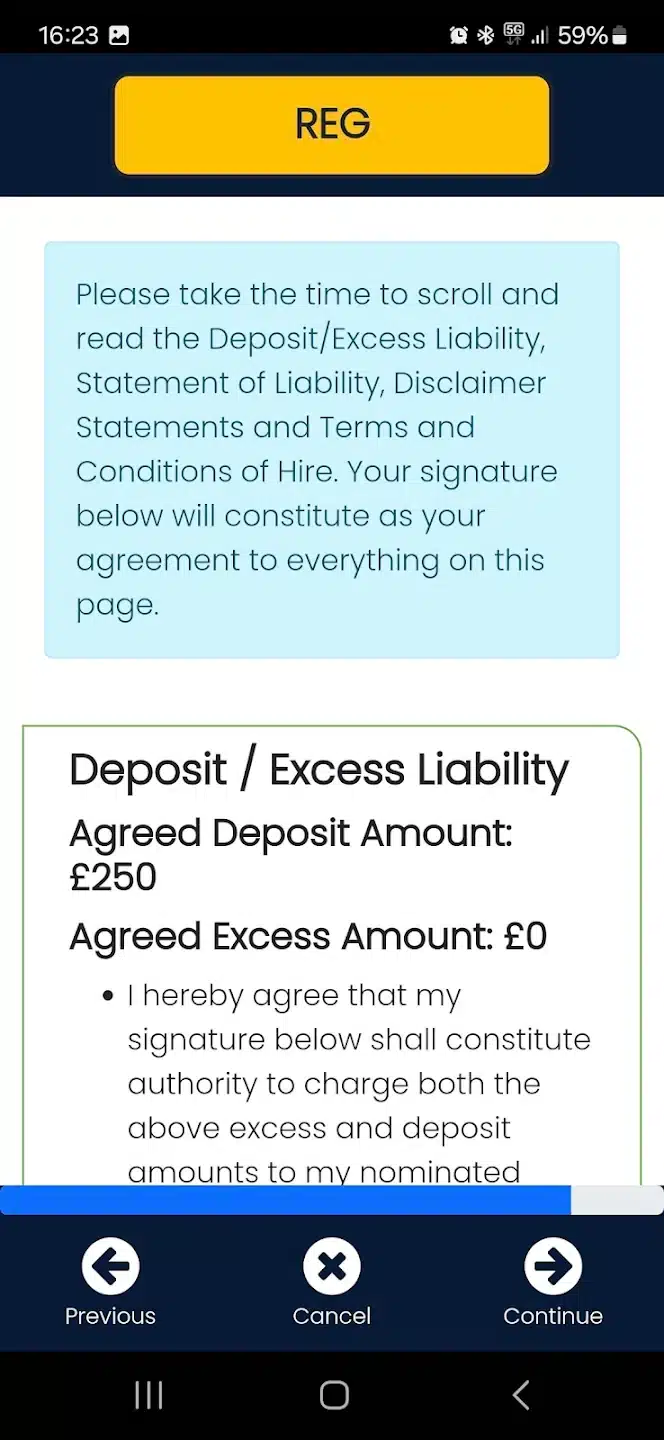Go back with the Previous arrow
This screenshot has height=1440, width=664.
(110, 1268)
